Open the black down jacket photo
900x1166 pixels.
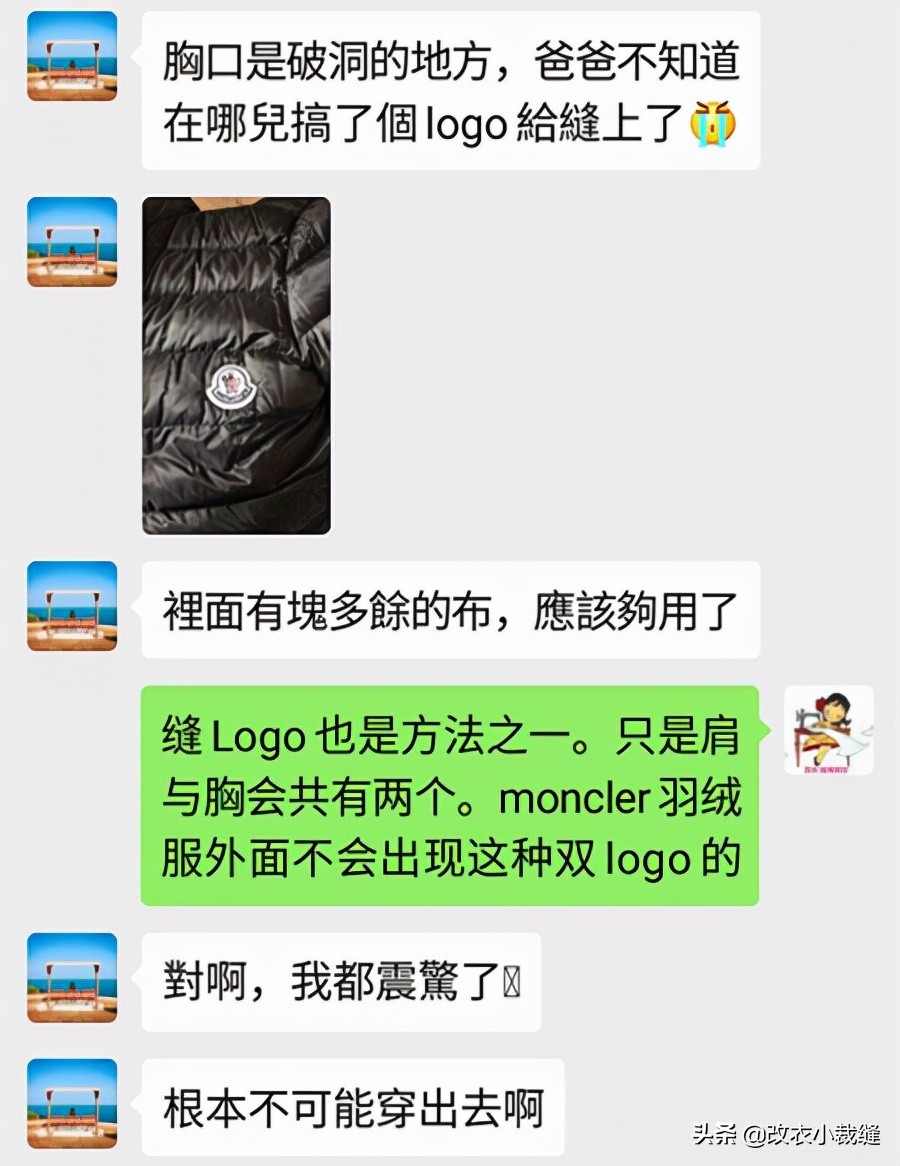pos(237,365)
